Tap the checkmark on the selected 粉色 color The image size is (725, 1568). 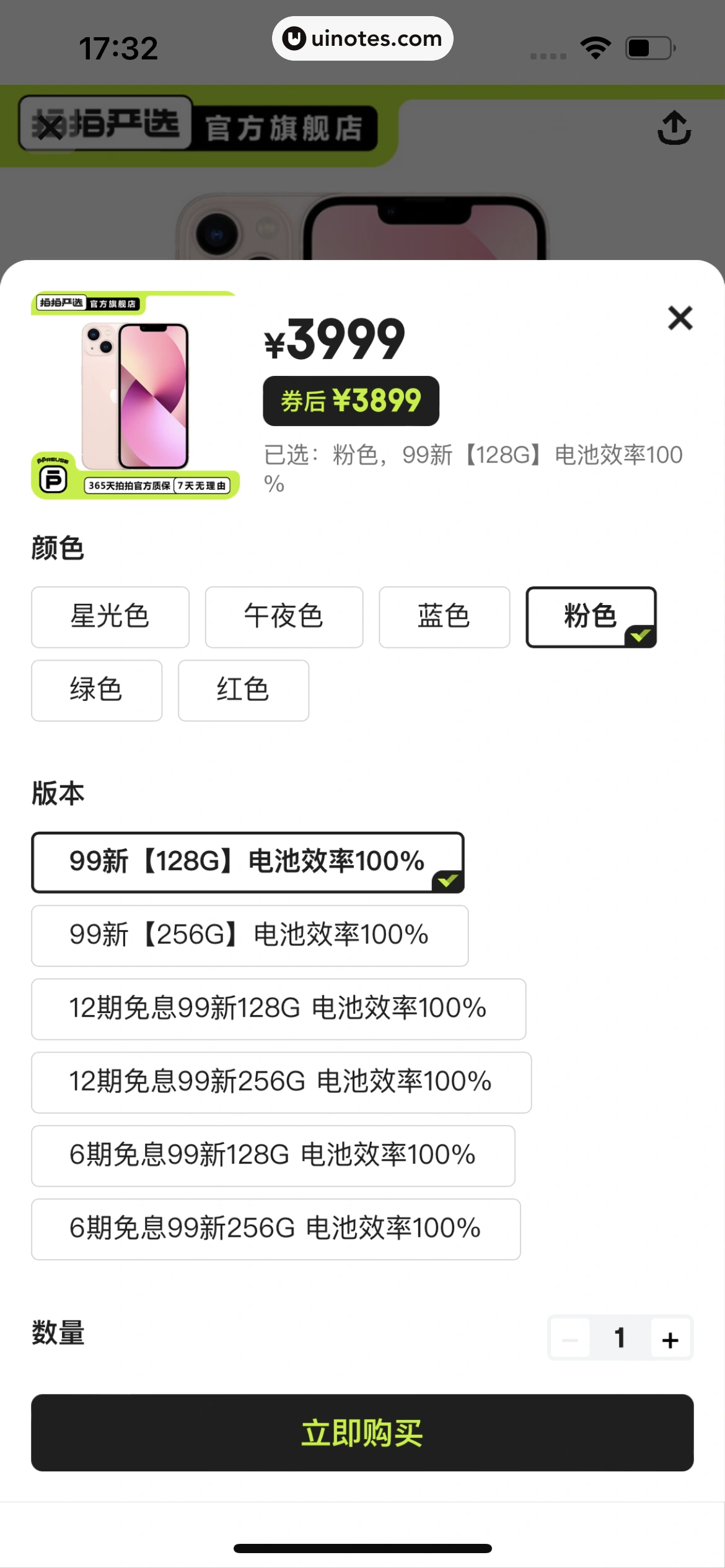click(641, 635)
